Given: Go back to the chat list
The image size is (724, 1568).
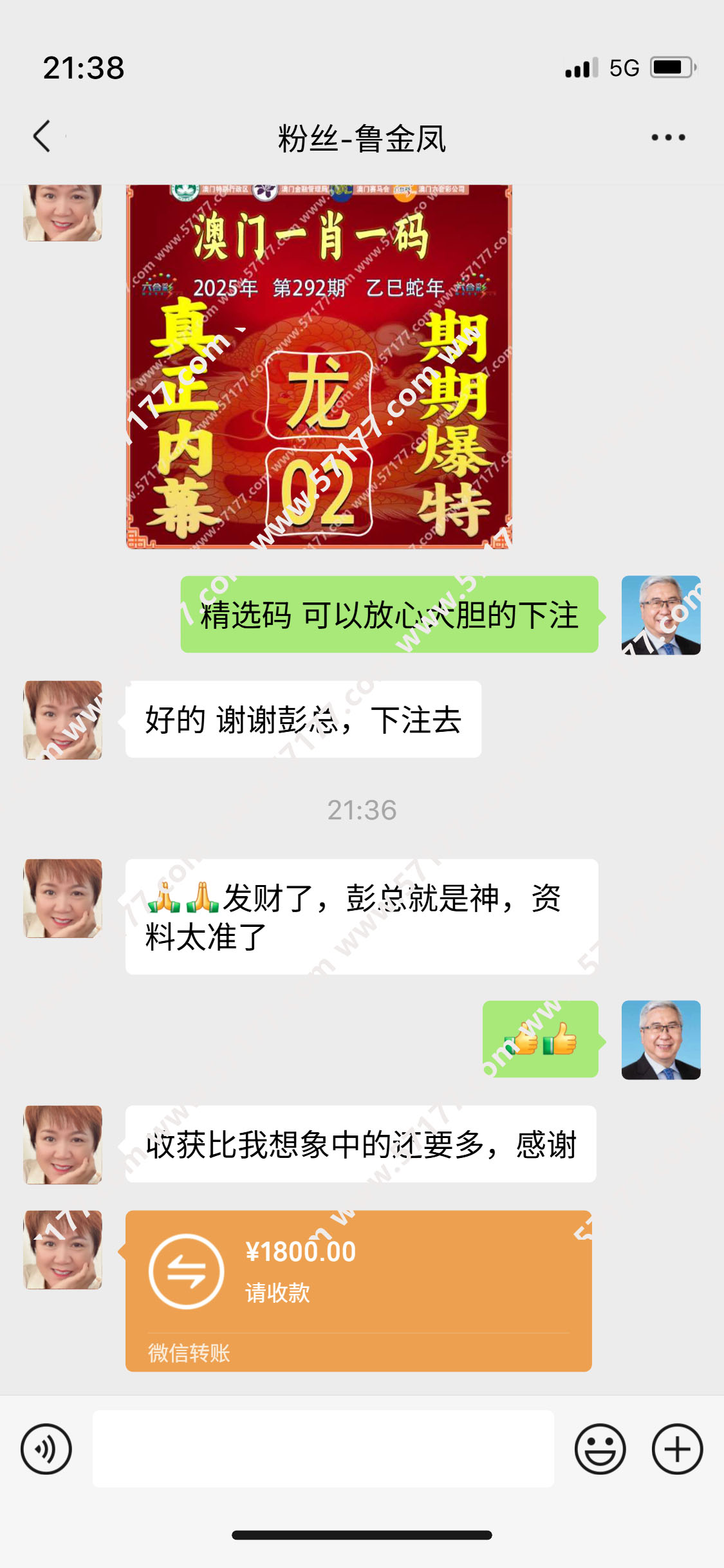Looking at the screenshot, I should (x=42, y=137).
